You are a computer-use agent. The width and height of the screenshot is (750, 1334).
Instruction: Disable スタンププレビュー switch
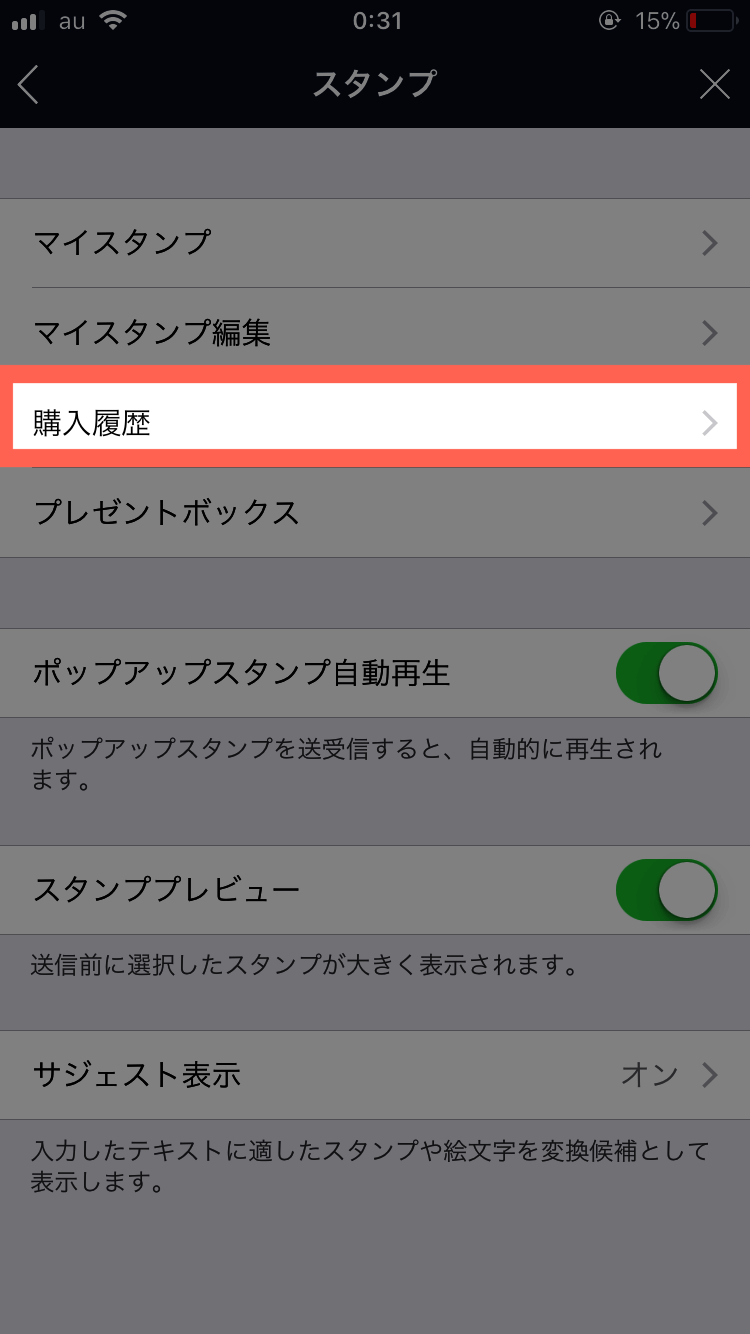pyautogui.click(x=666, y=889)
